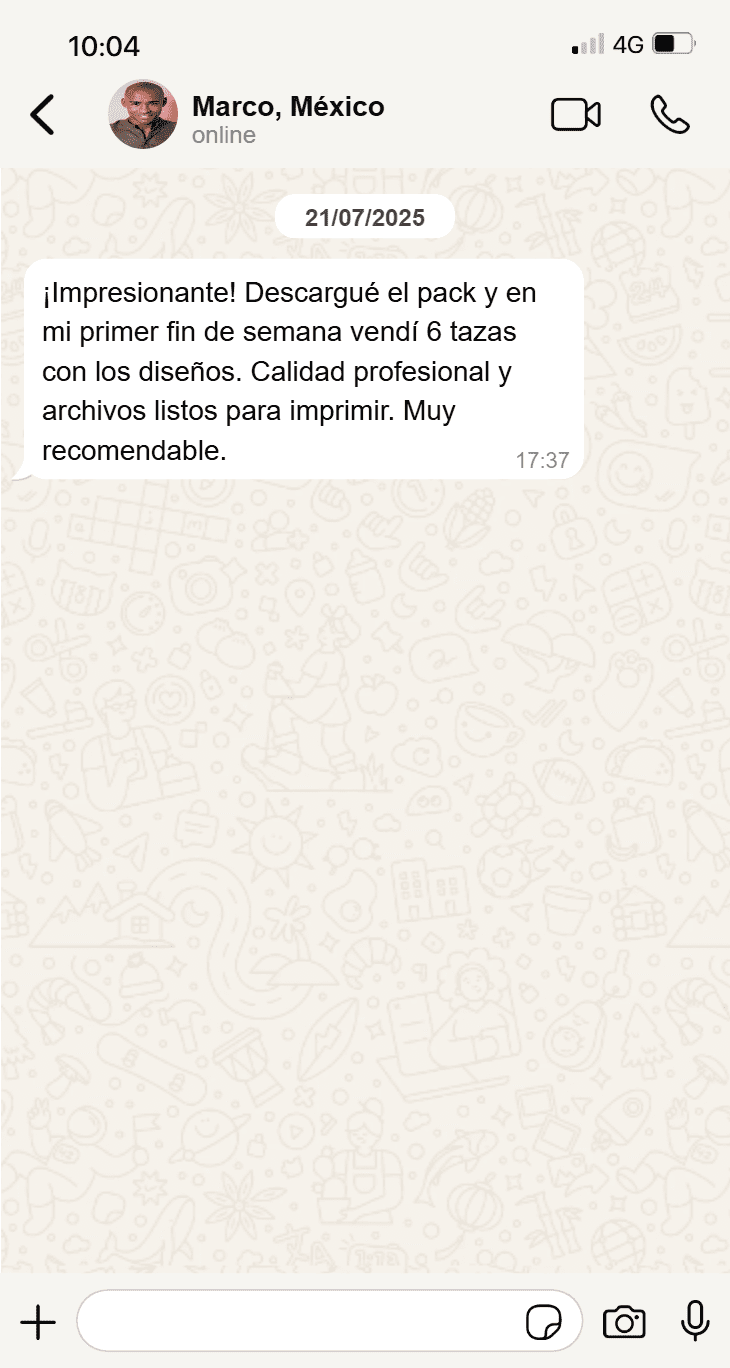Open the sticker picker
The height and width of the screenshot is (1368, 730).
[x=544, y=1322]
